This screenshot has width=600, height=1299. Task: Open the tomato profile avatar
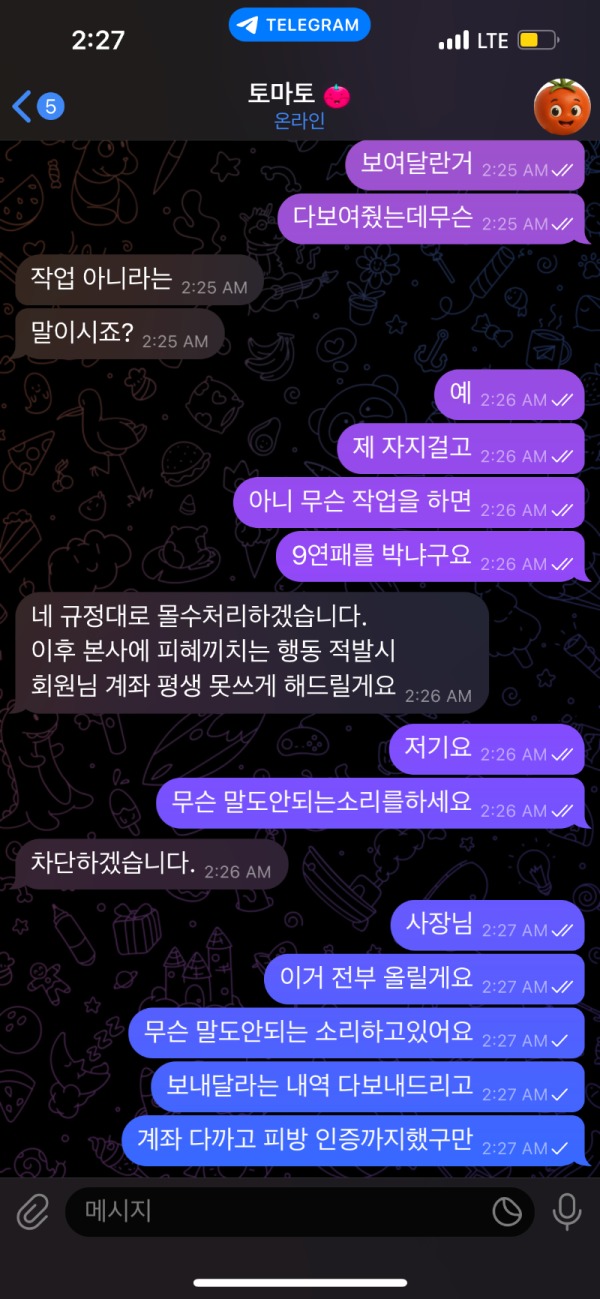[x=560, y=106]
